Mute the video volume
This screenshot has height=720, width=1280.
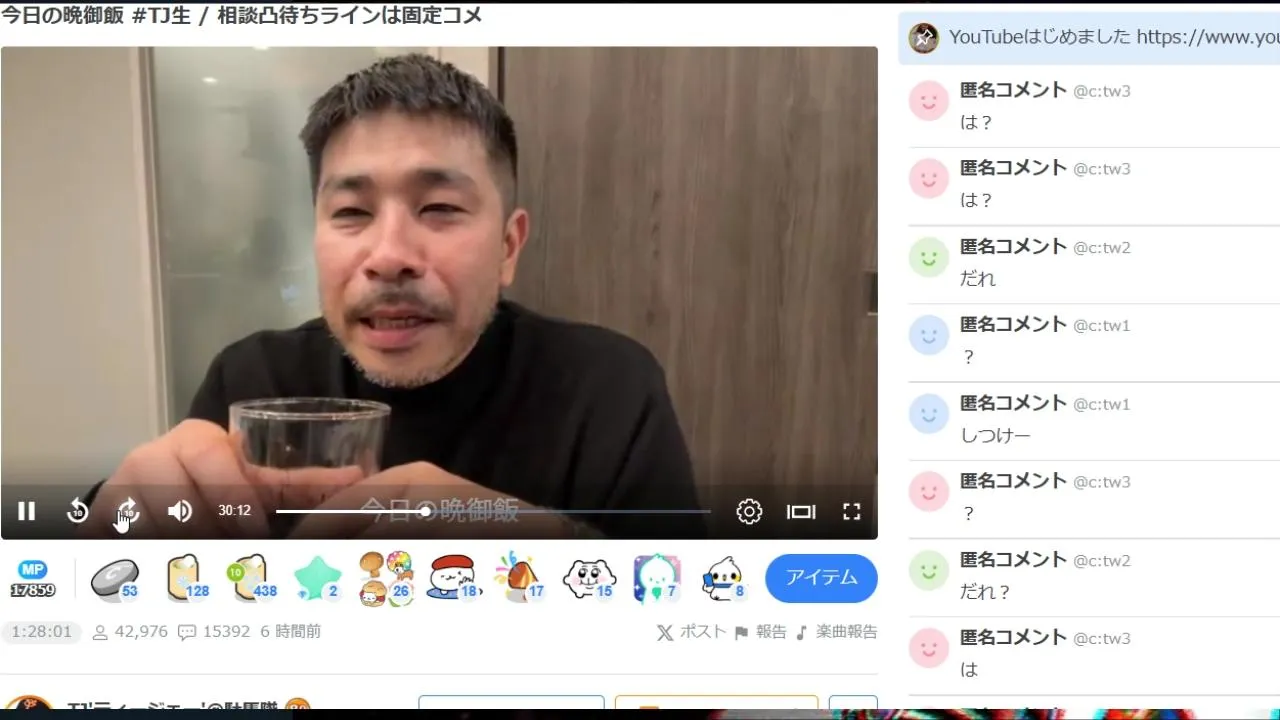(180, 511)
